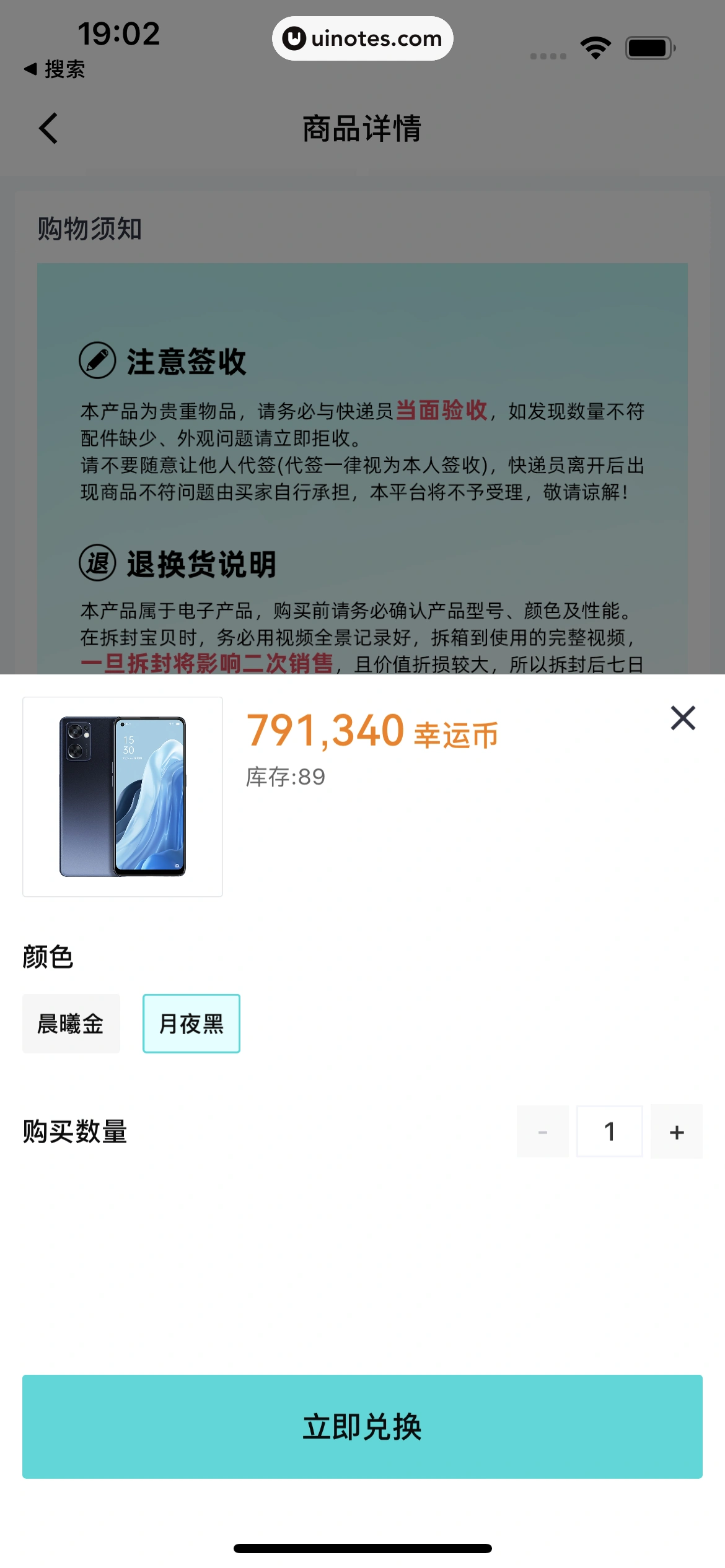
Task: Tap the quantity field showing 1
Action: click(x=609, y=1131)
